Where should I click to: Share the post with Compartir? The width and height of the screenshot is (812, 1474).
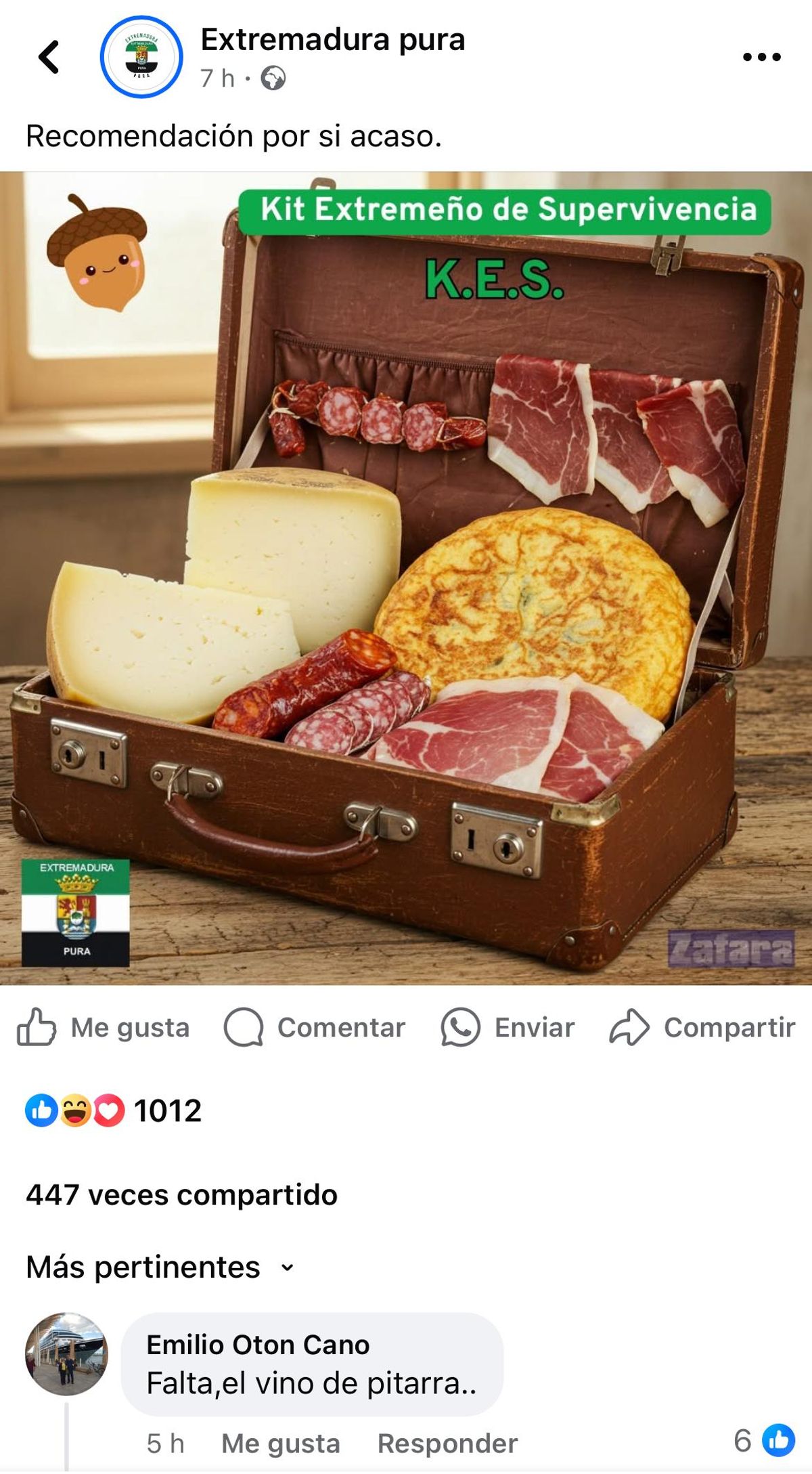(x=702, y=1027)
